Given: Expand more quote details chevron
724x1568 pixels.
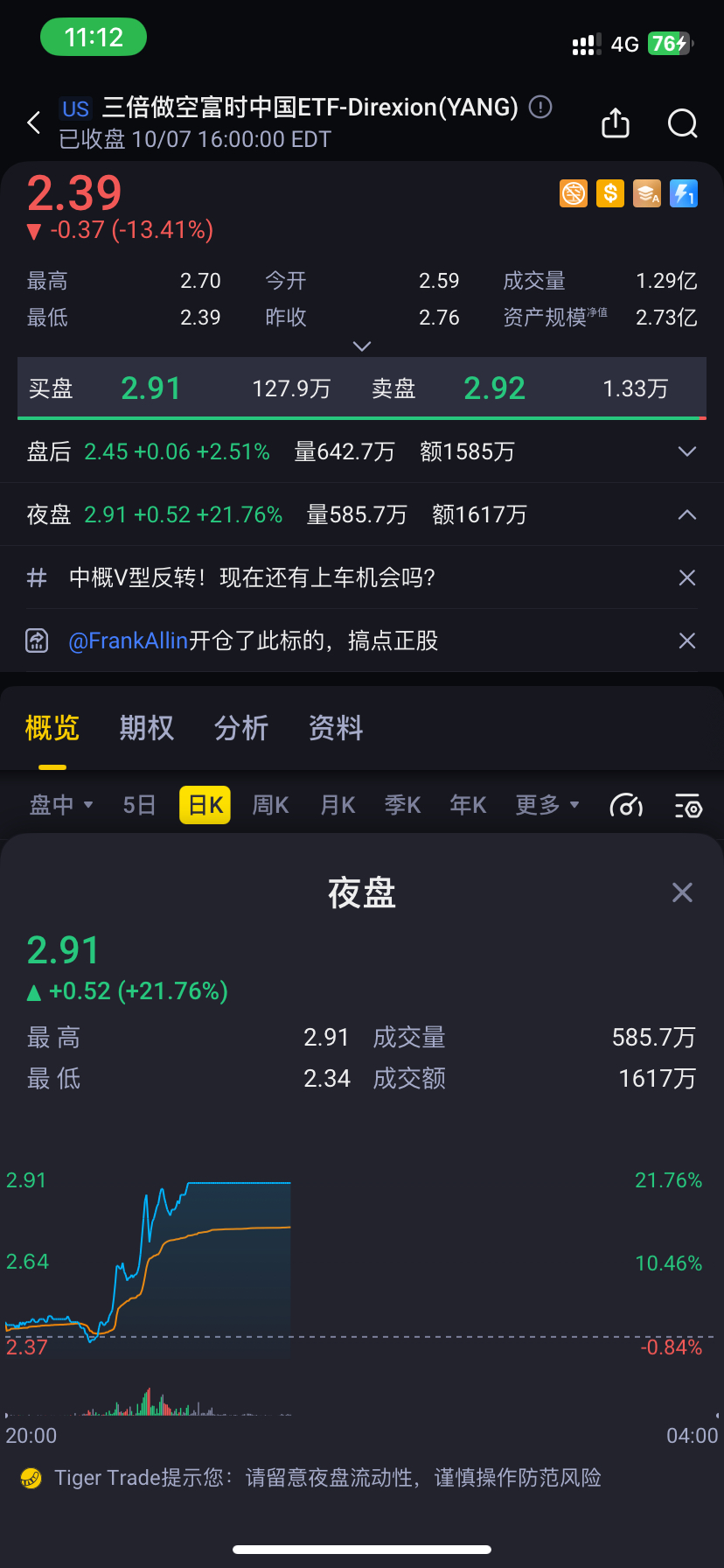Looking at the screenshot, I should pos(362,346).
